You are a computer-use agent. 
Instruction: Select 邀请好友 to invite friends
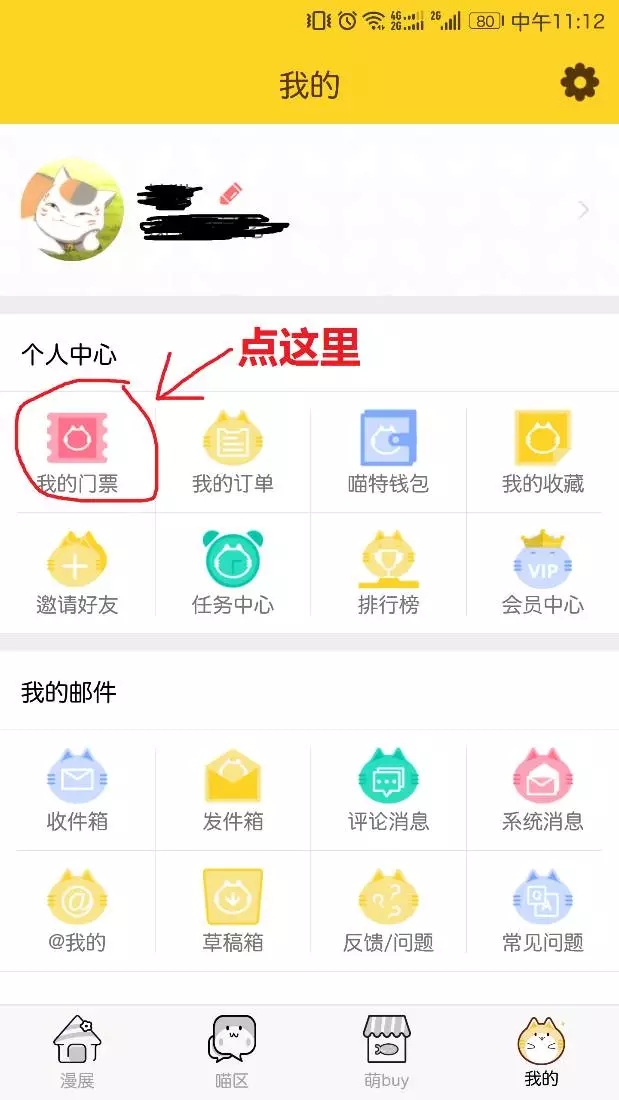click(x=78, y=572)
